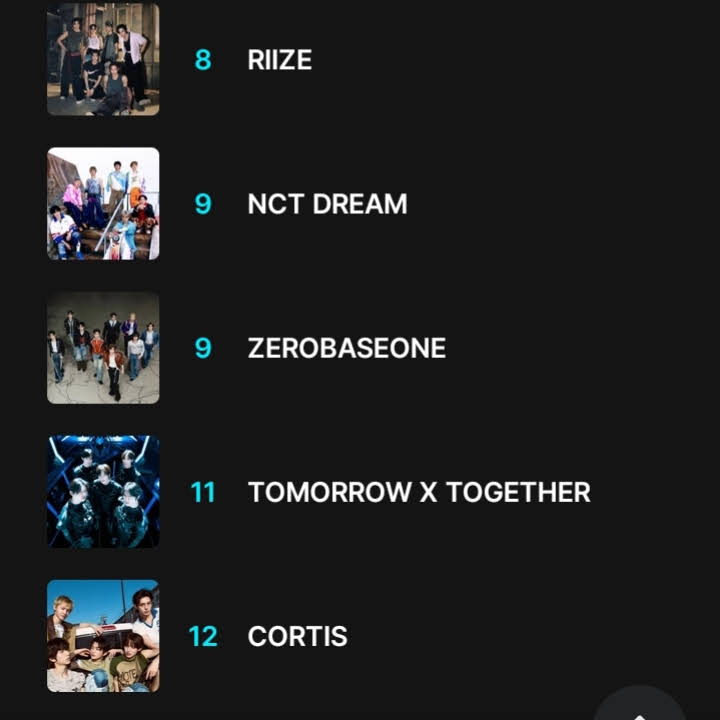
Task: Tap the CORTIS row ranked 12
Action: pyautogui.click(x=297, y=636)
